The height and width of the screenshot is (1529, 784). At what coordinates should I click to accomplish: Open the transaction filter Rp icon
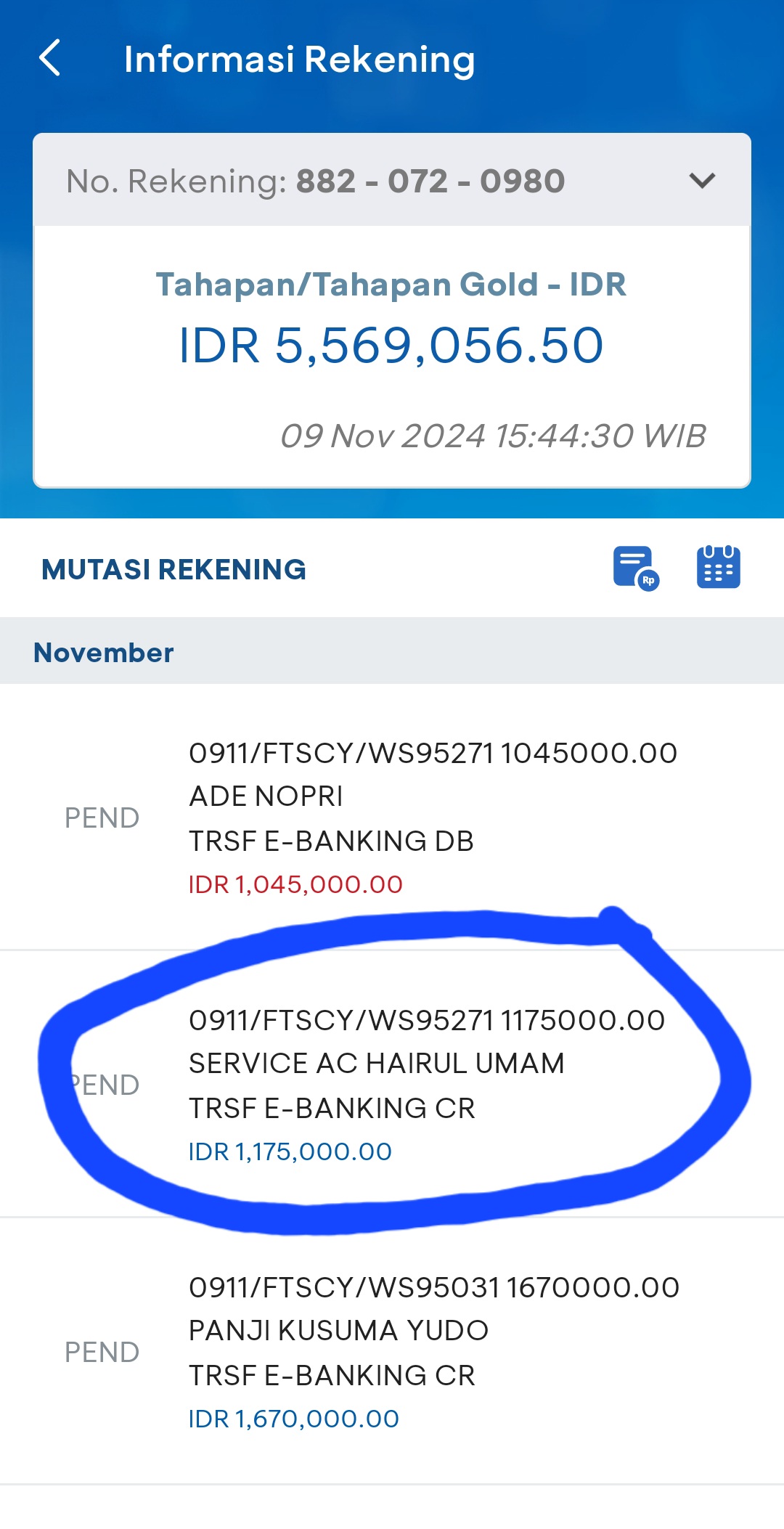pyautogui.click(x=635, y=568)
